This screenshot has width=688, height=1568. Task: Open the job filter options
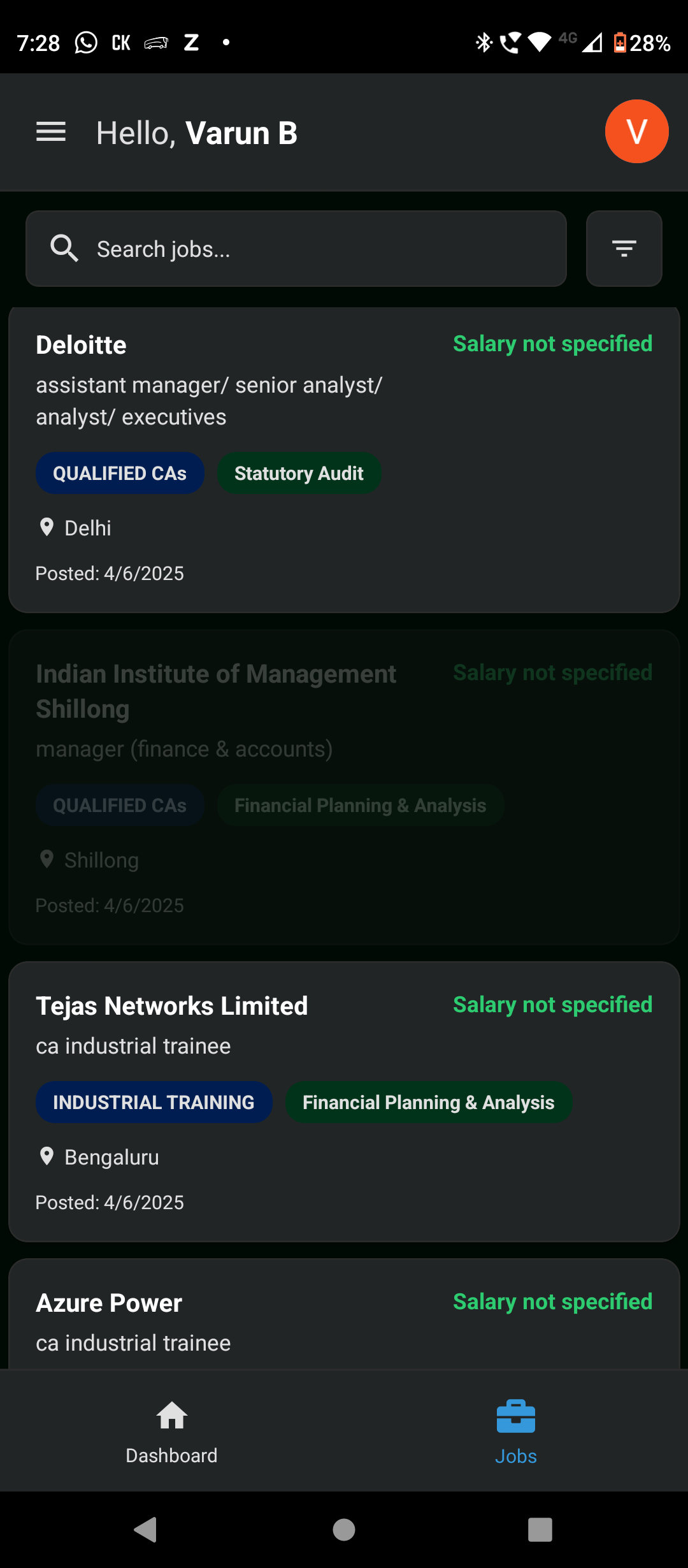point(624,249)
